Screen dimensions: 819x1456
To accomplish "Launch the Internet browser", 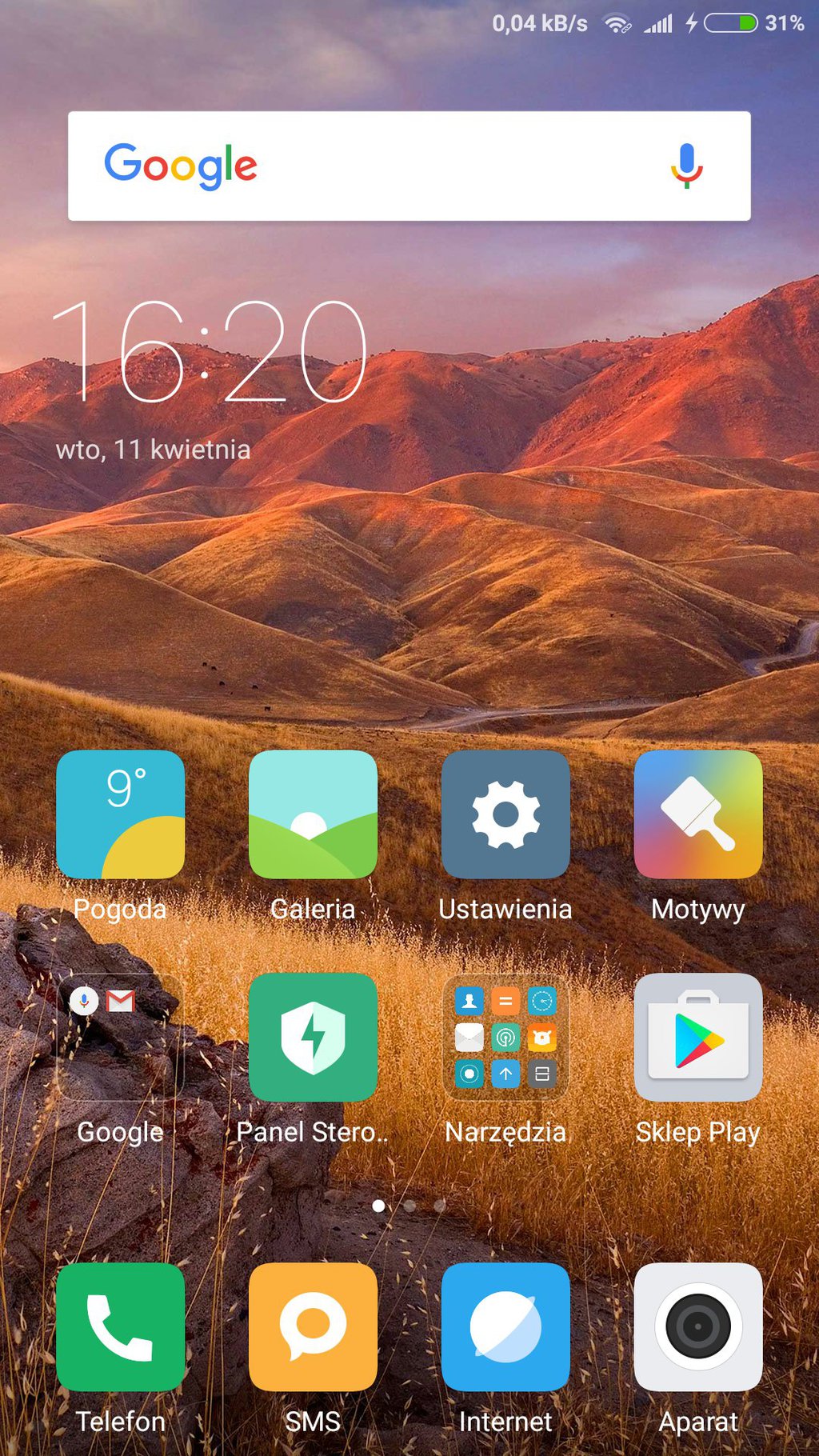I will tap(505, 1326).
